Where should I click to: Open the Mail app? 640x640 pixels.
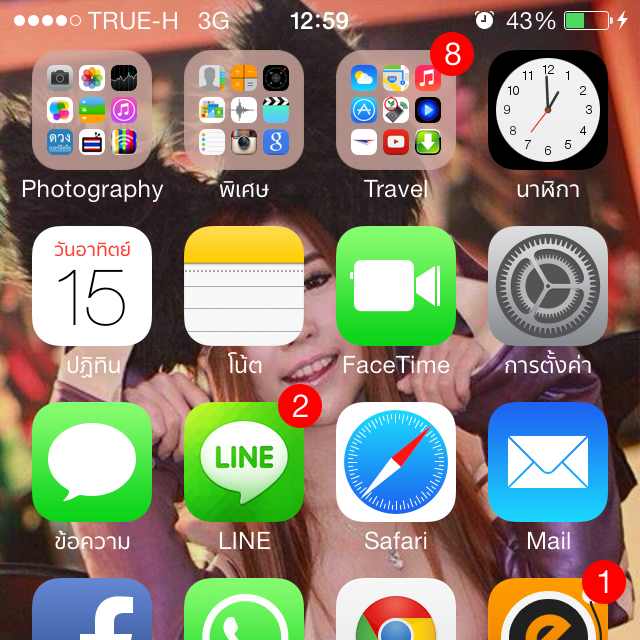tap(548, 462)
